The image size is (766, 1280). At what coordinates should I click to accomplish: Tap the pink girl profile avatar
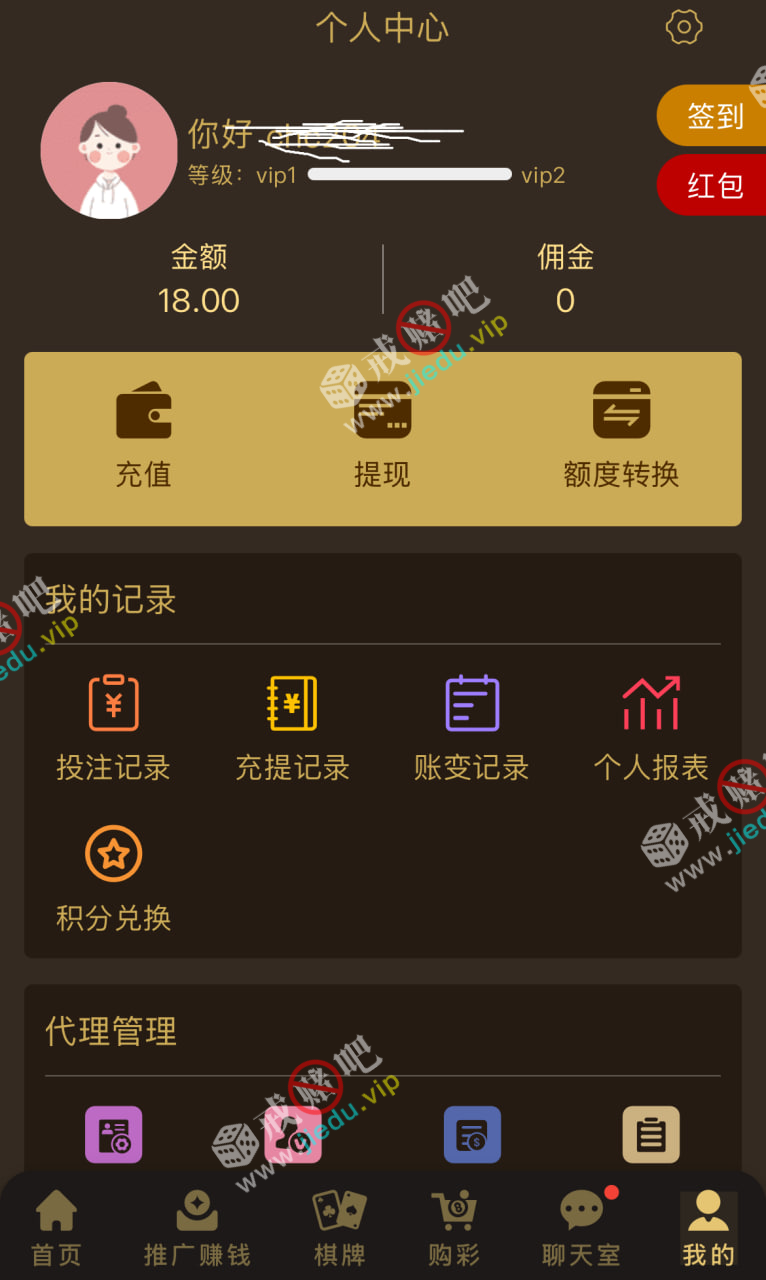click(109, 150)
